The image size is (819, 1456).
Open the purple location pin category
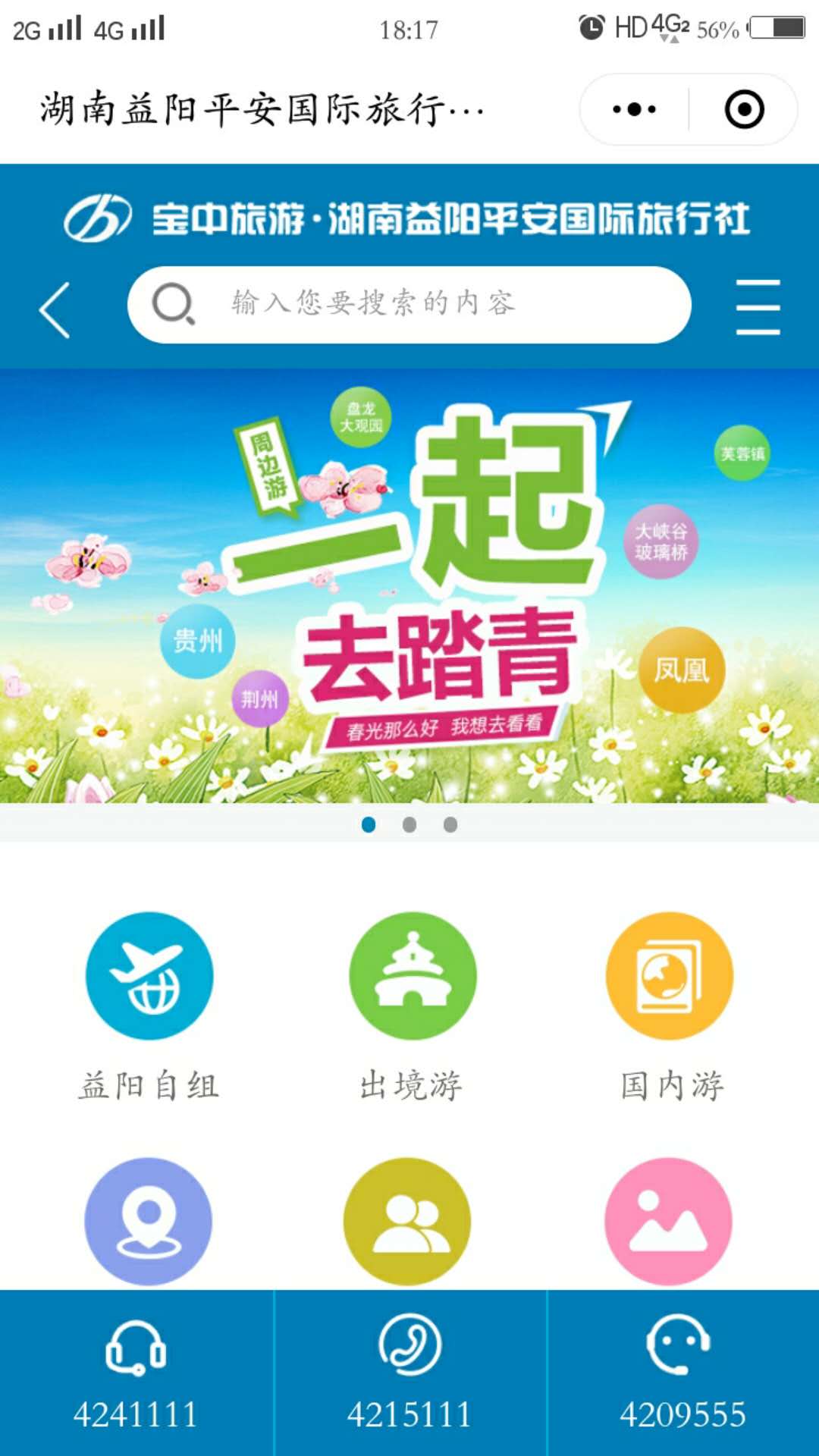(149, 1221)
